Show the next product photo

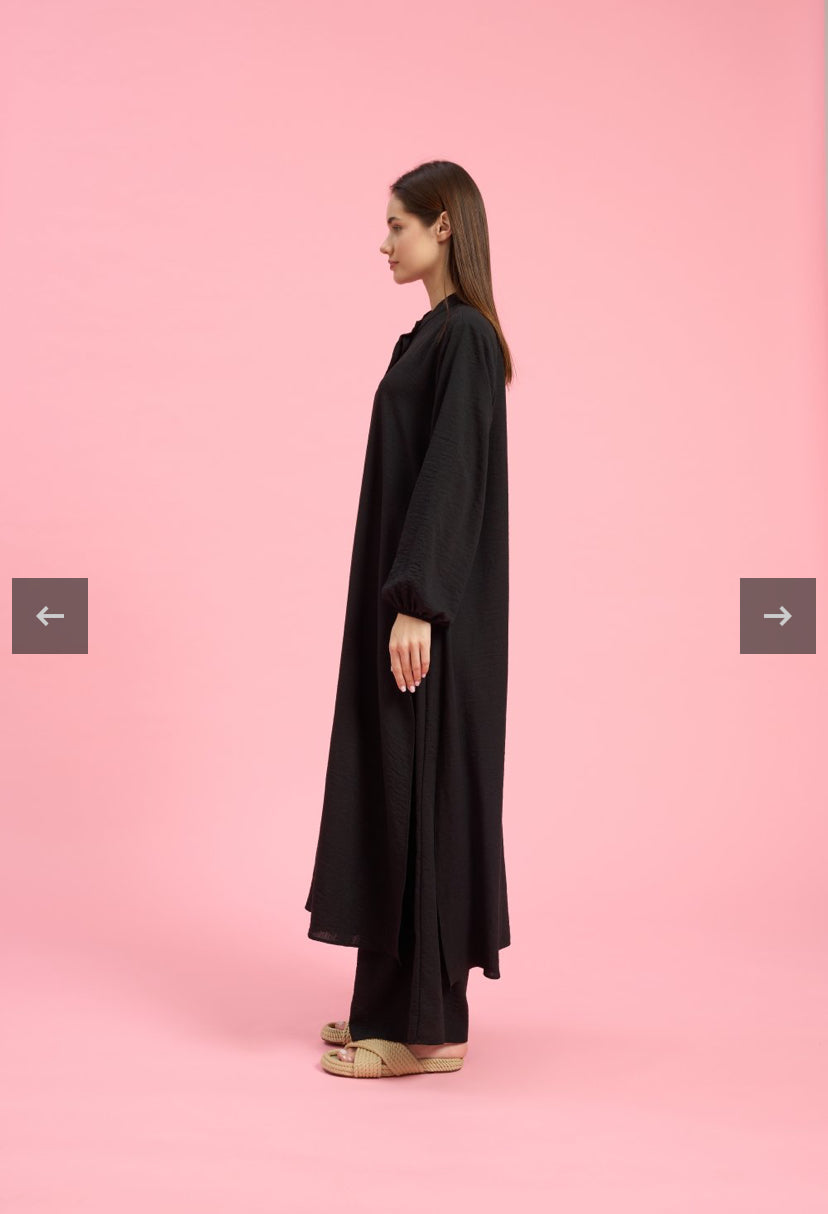click(777, 616)
